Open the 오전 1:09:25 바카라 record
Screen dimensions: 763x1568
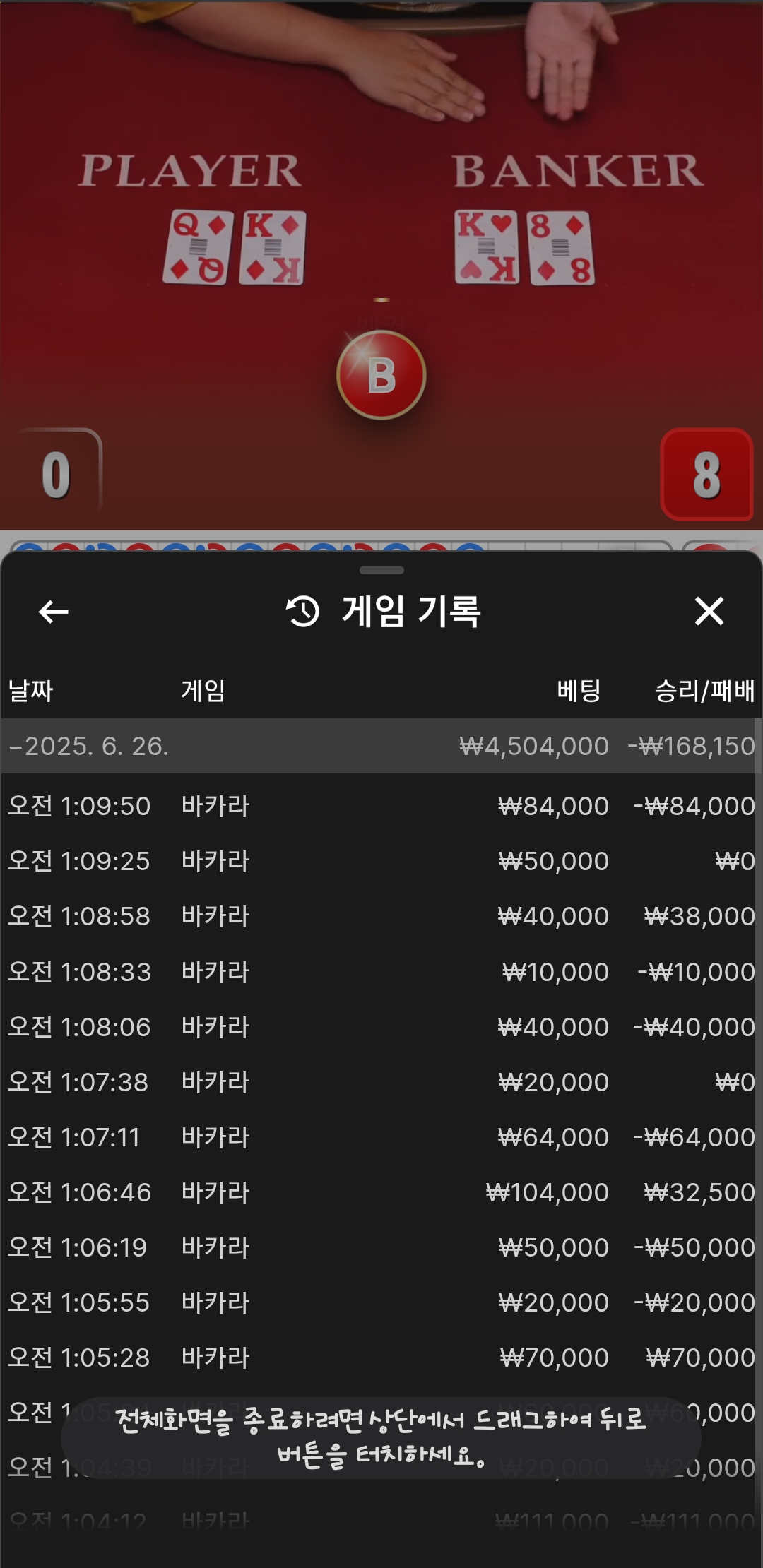pos(380,861)
